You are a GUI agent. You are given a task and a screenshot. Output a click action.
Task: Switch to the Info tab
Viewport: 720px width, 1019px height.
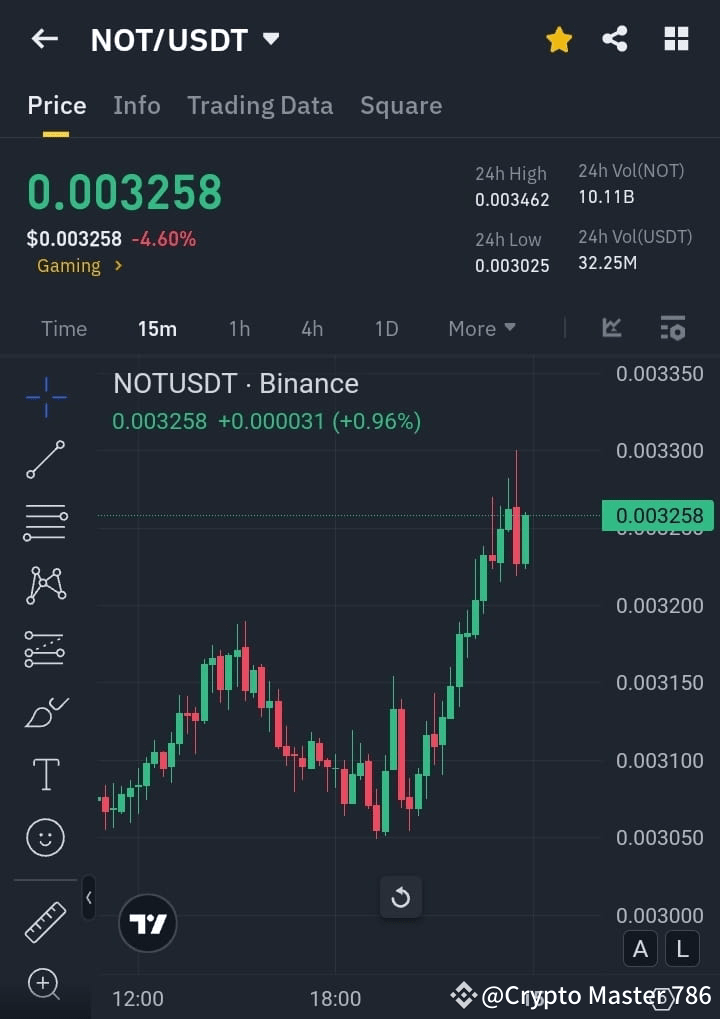pyautogui.click(x=137, y=105)
